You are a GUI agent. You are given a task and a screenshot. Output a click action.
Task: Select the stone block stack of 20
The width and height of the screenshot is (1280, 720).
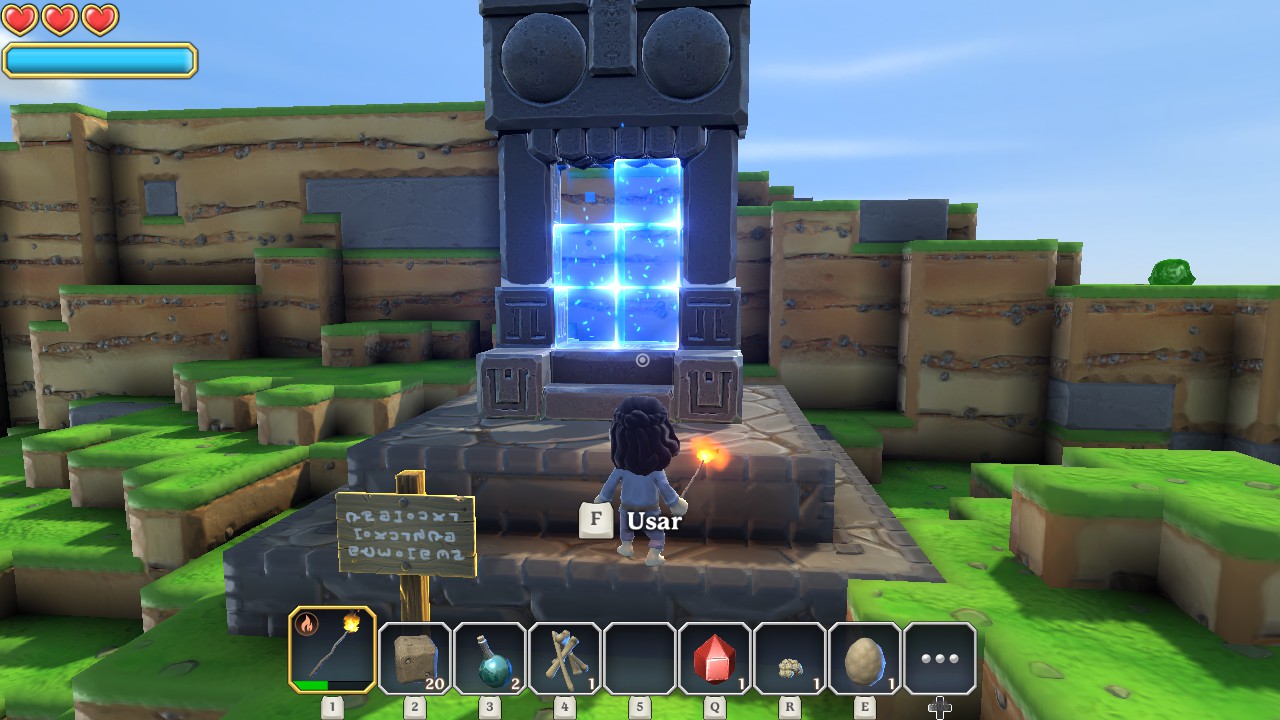point(415,658)
